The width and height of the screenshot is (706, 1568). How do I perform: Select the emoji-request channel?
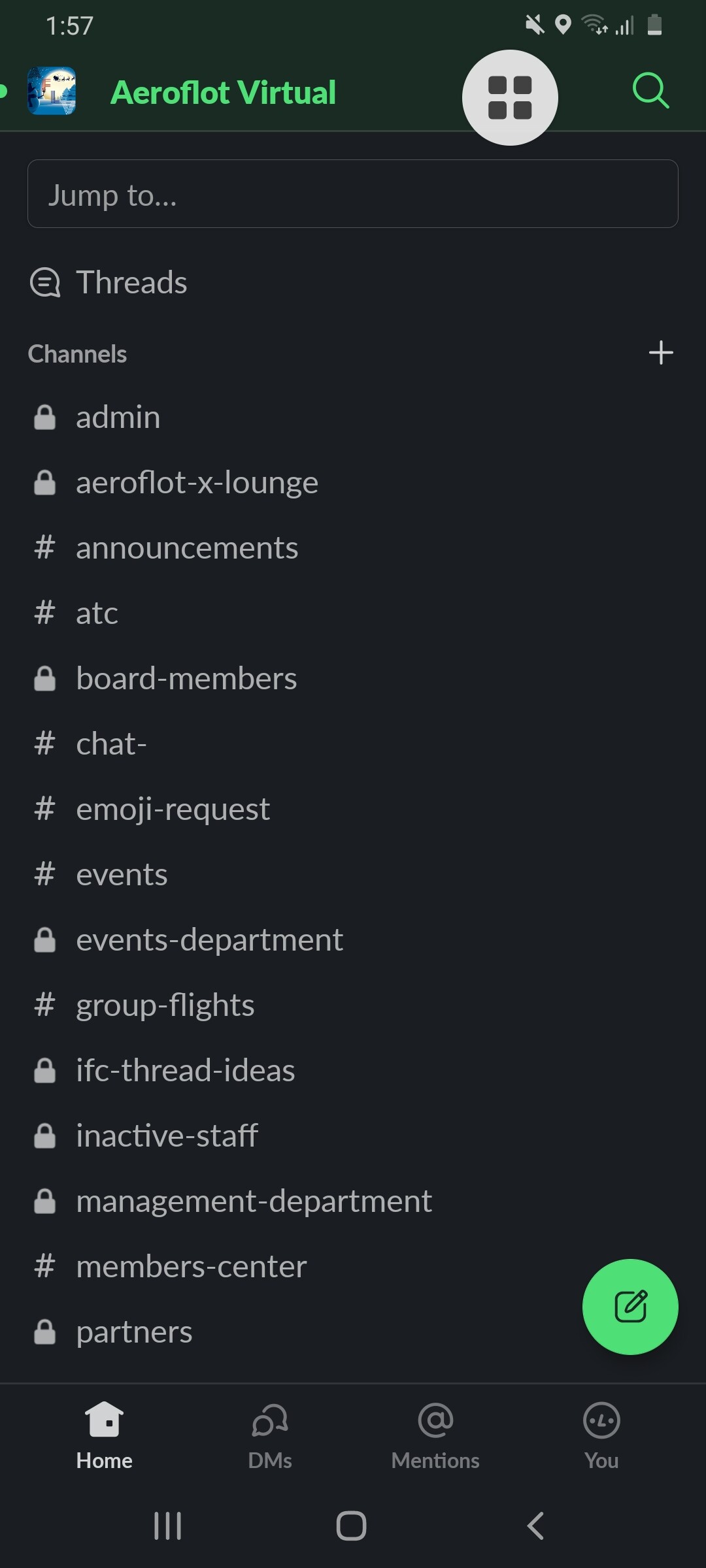pos(353,809)
